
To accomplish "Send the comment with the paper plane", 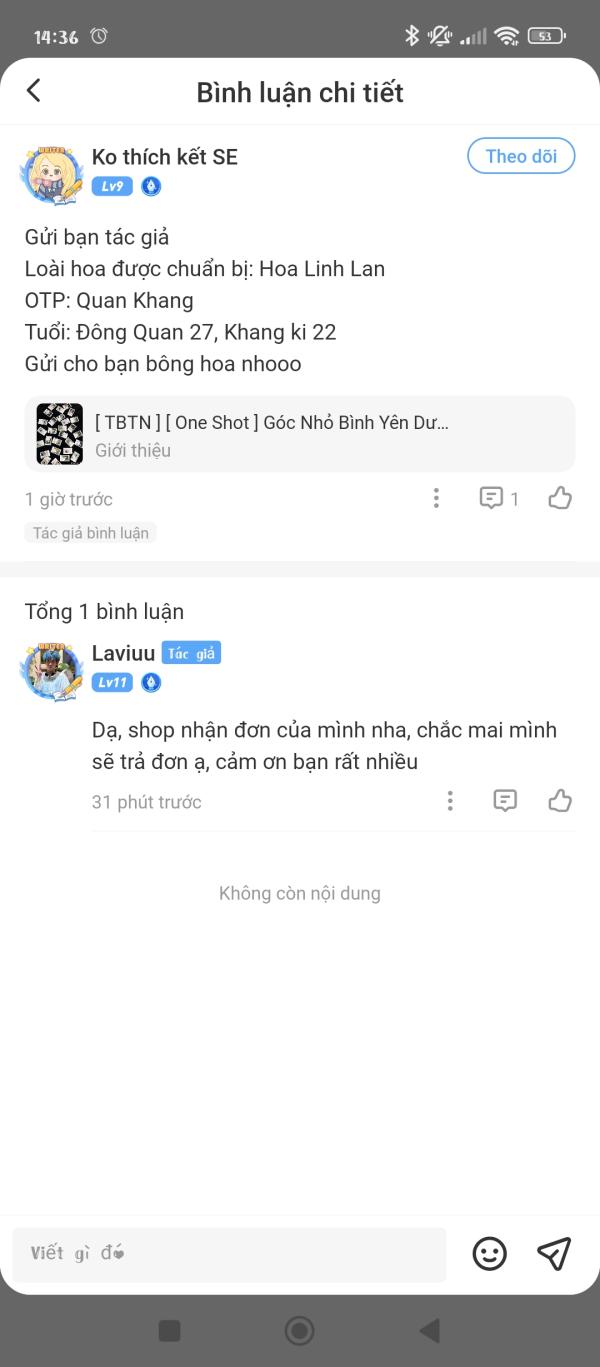I will point(554,1254).
